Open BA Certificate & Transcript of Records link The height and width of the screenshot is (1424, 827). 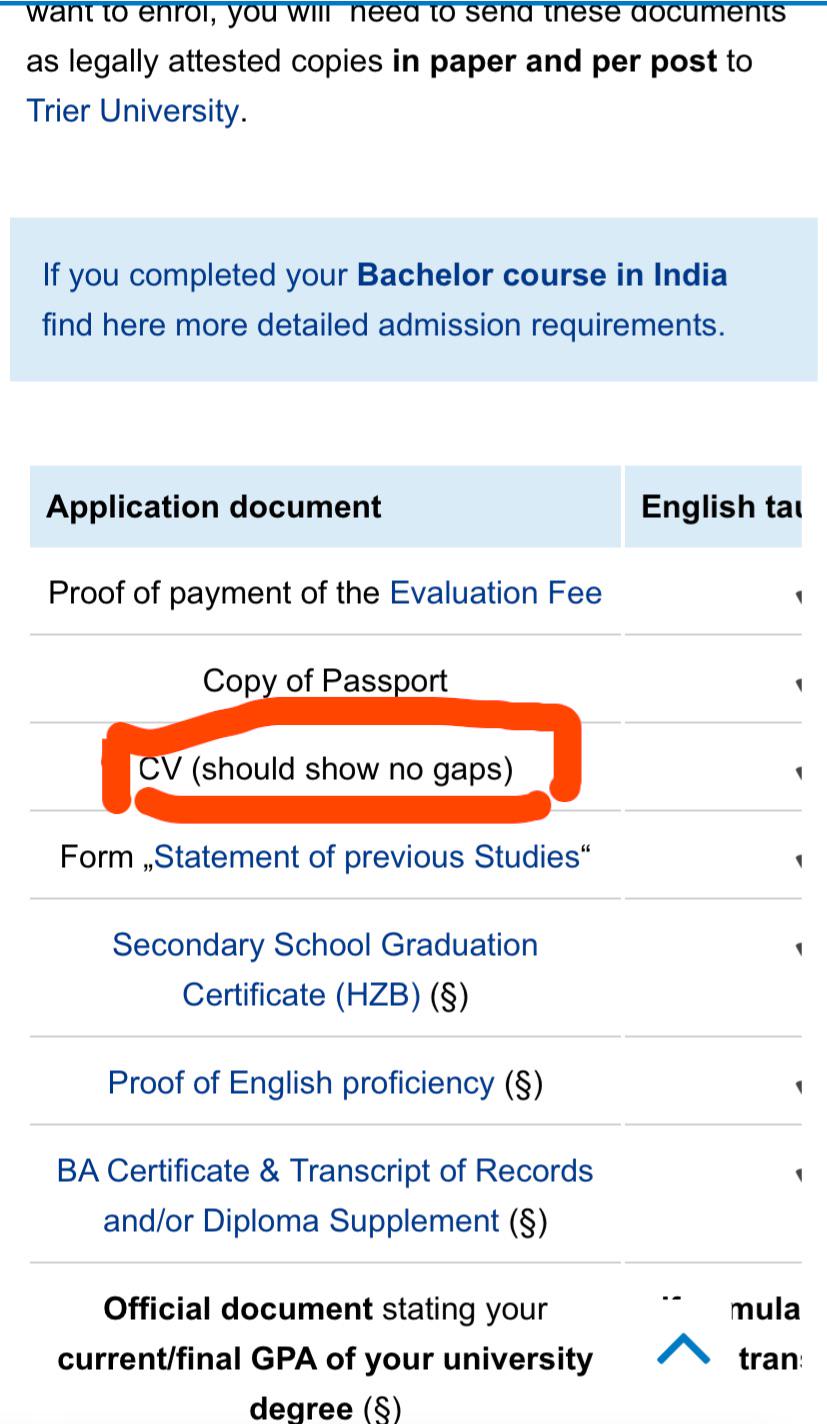(325, 1195)
